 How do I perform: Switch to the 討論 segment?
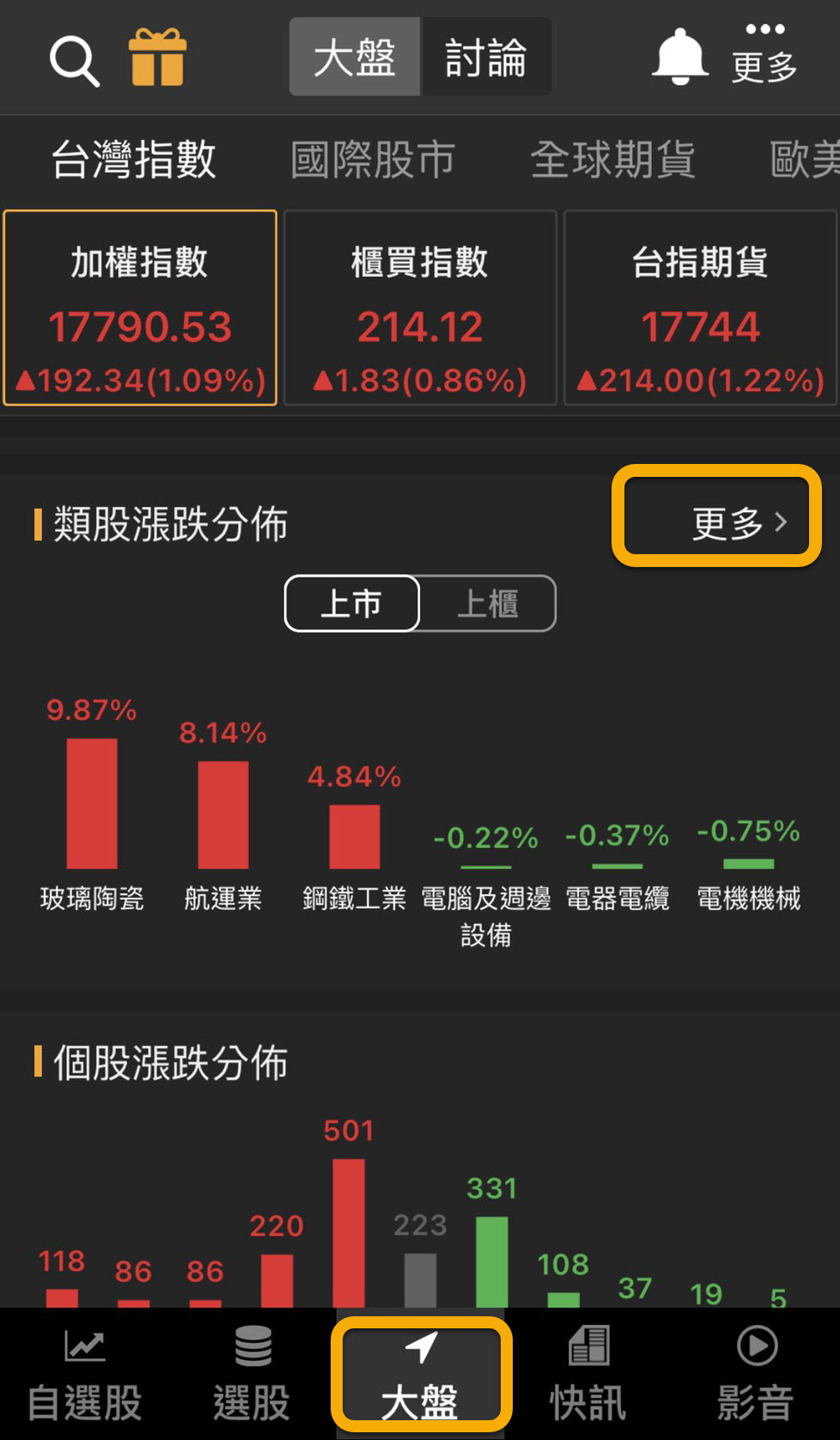click(x=486, y=58)
